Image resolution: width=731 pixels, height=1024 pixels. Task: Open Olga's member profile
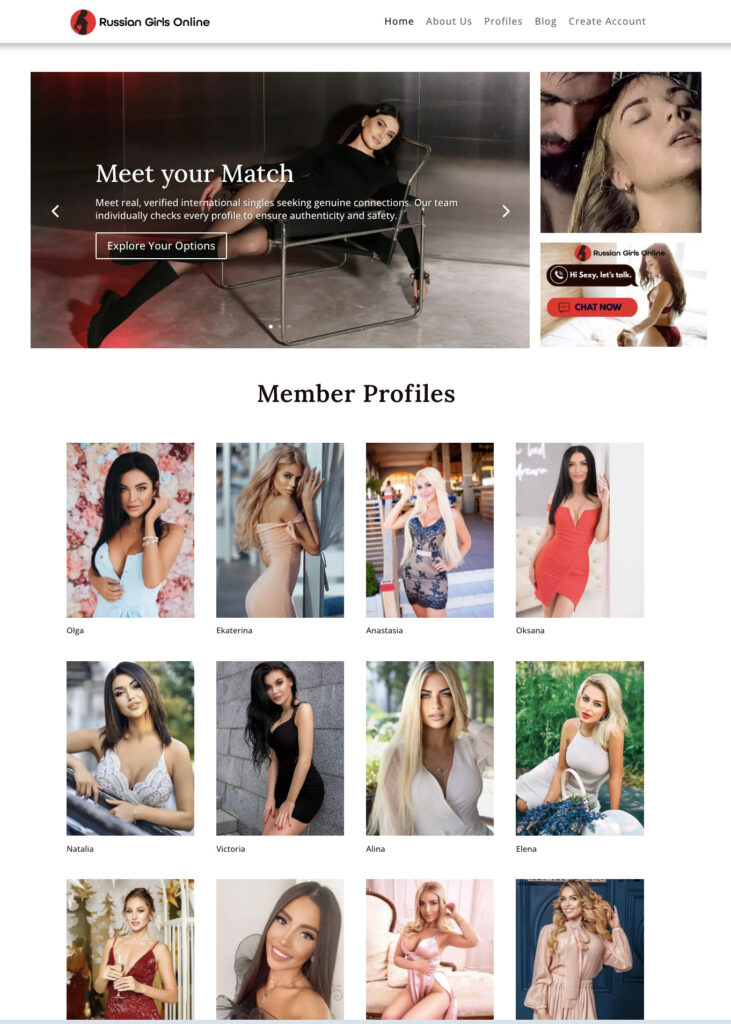(x=130, y=530)
